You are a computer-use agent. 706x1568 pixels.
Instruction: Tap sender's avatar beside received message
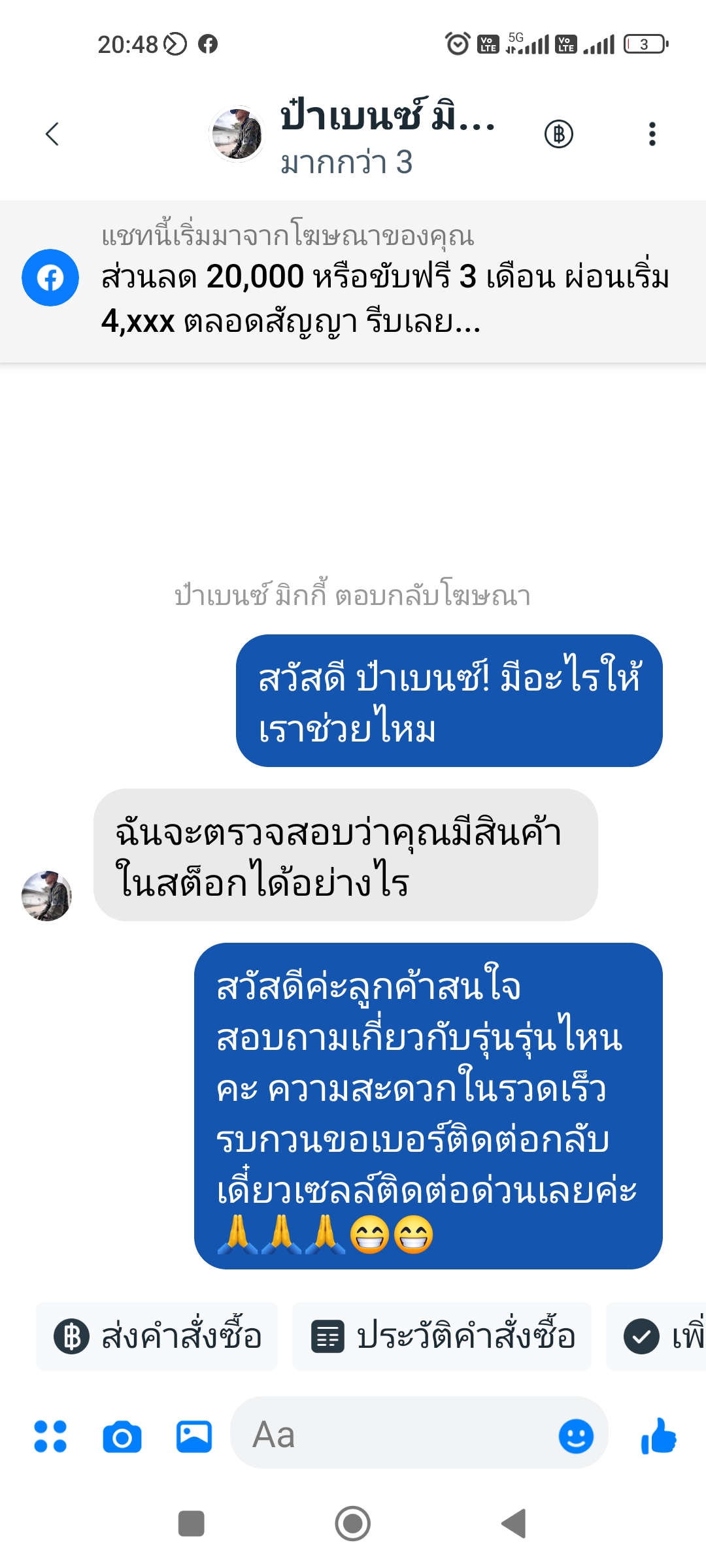pyautogui.click(x=46, y=895)
